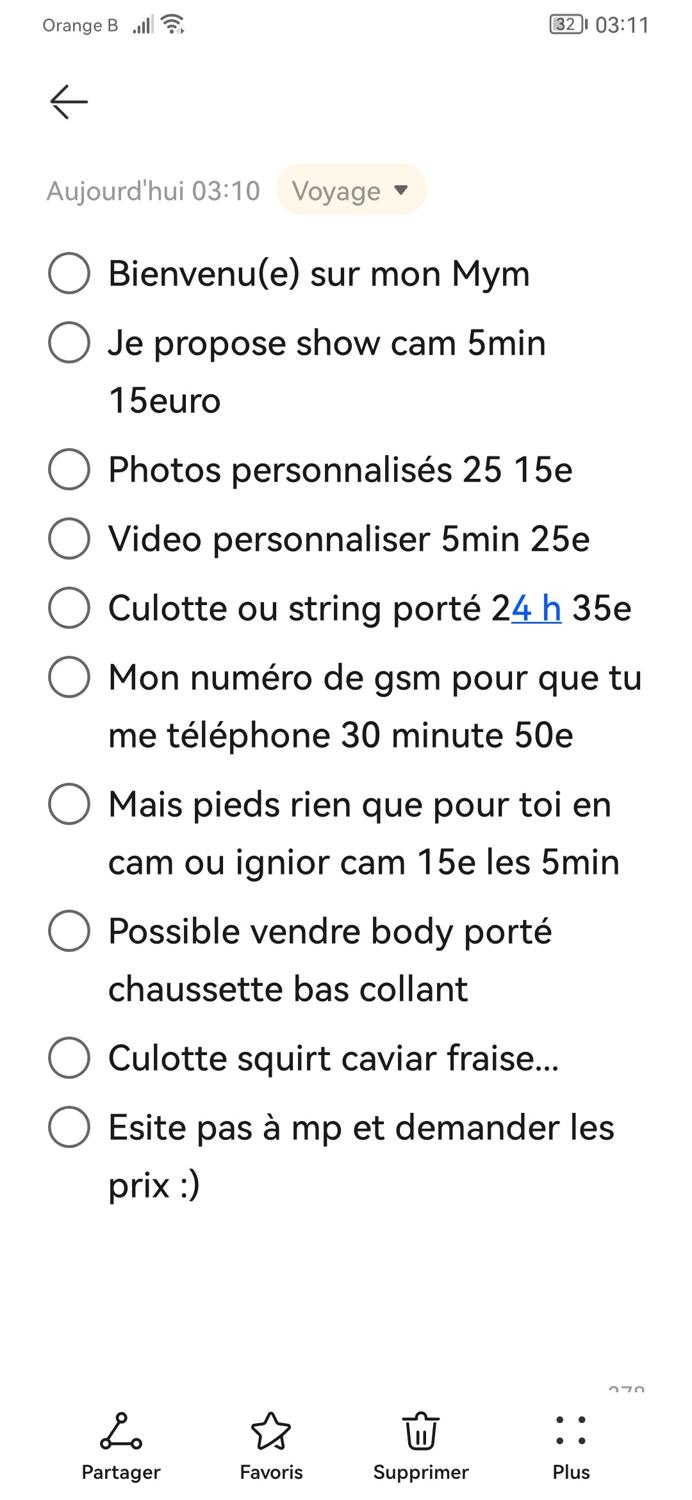Add the note to Favoris

point(271,1446)
